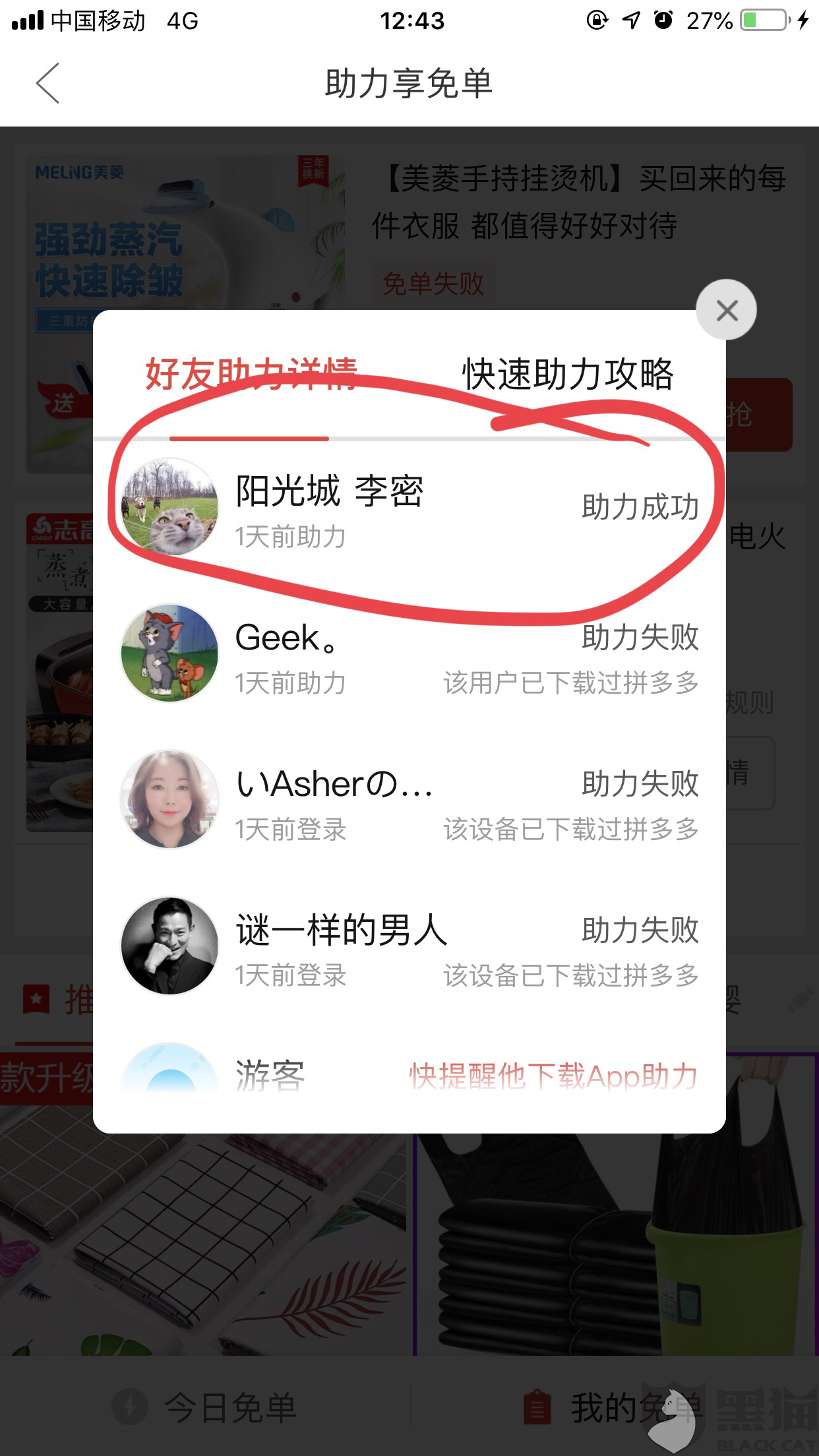The width and height of the screenshot is (819, 1456).
Task: Select the 好友助力详情 tab
Action: tap(251, 375)
